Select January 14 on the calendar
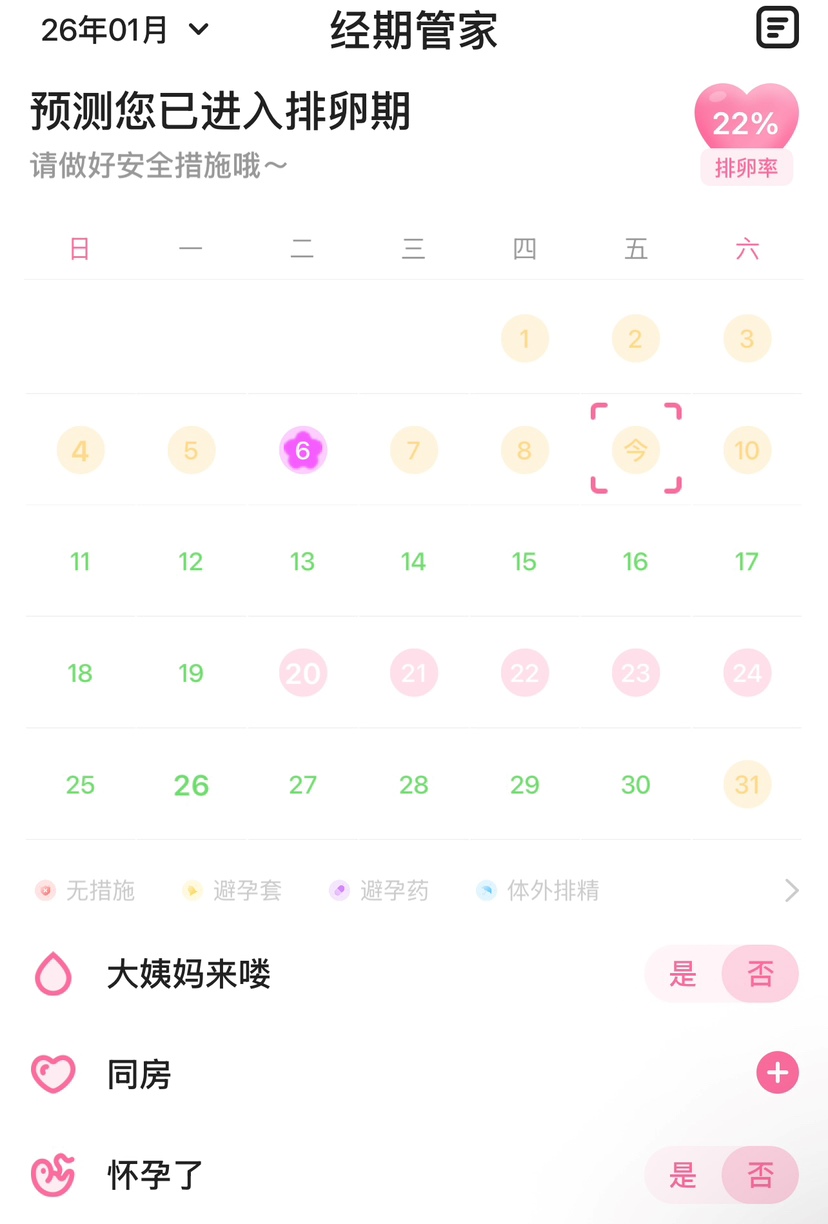The height and width of the screenshot is (1224, 828). [413, 562]
